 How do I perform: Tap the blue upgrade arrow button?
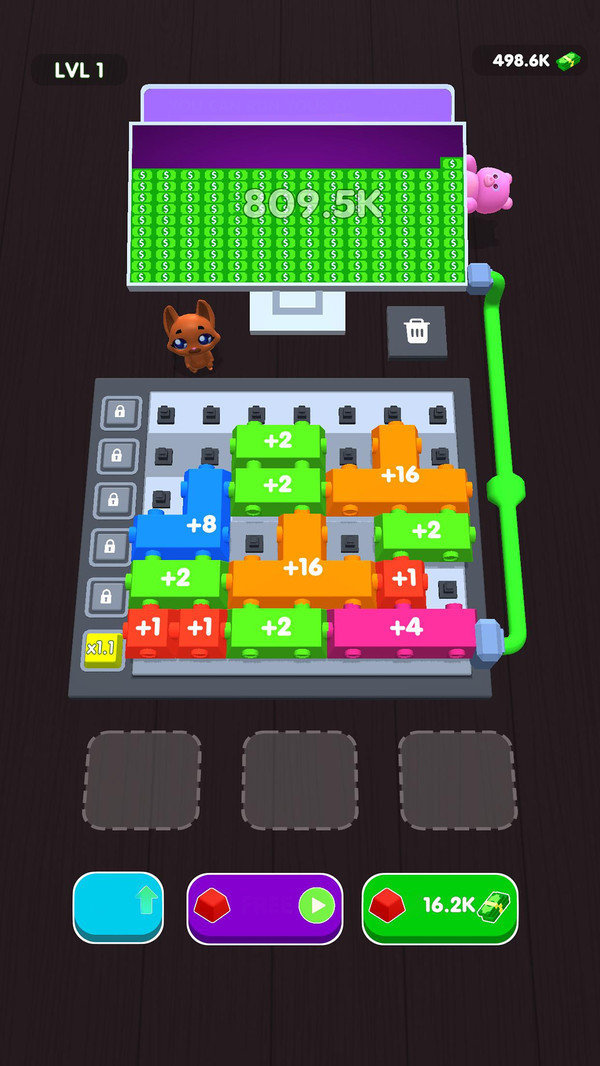[x=118, y=907]
